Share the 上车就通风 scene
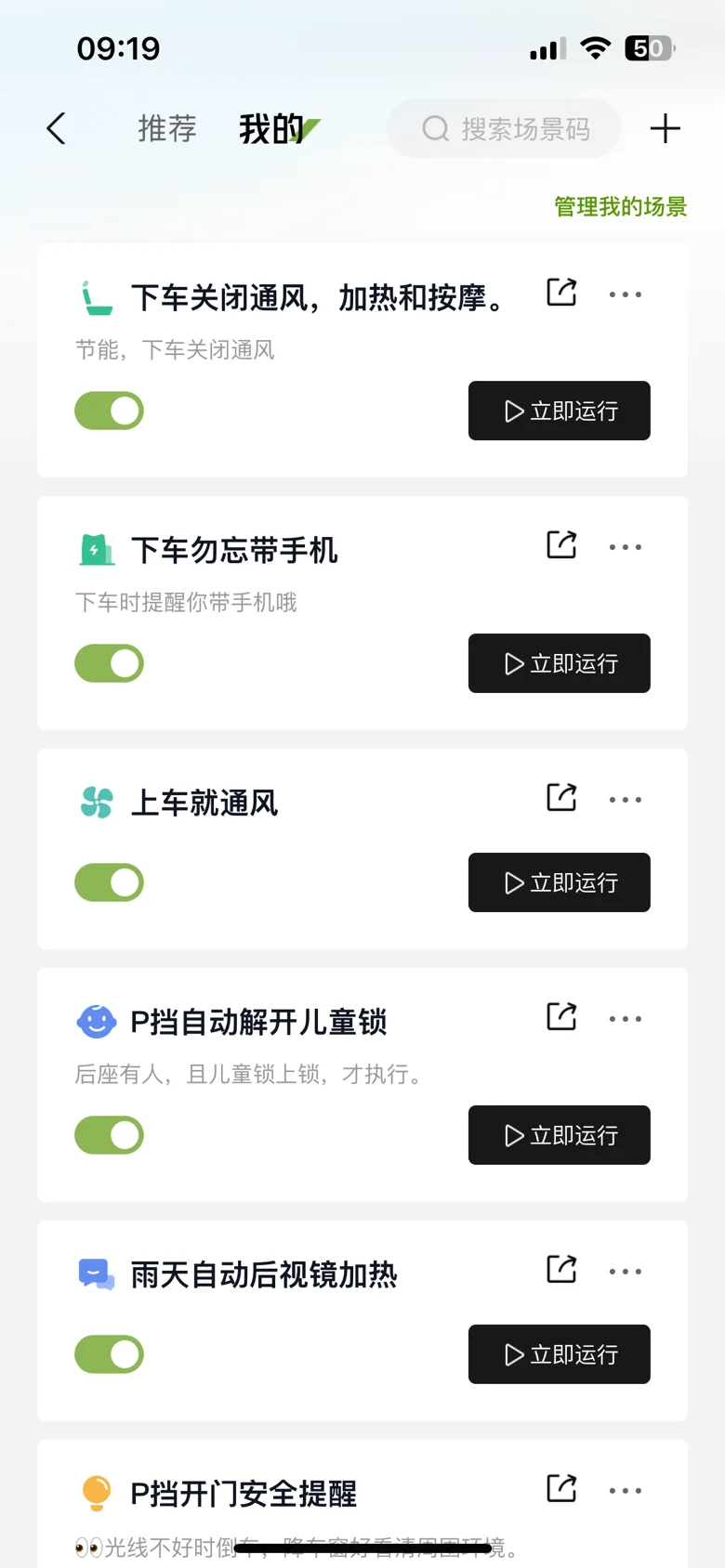The width and height of the screenshot is (725, 1568). 561,798
